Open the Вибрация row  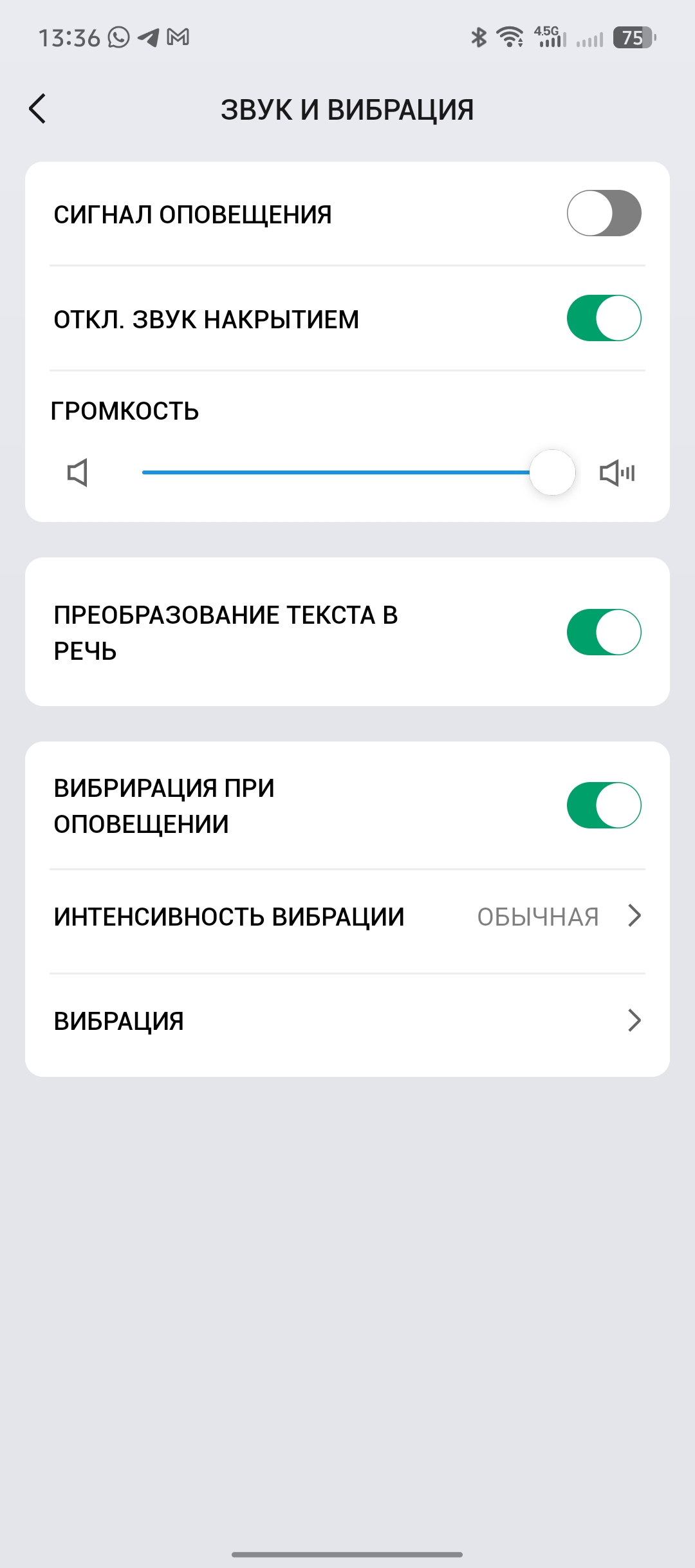click(347, 1021)
